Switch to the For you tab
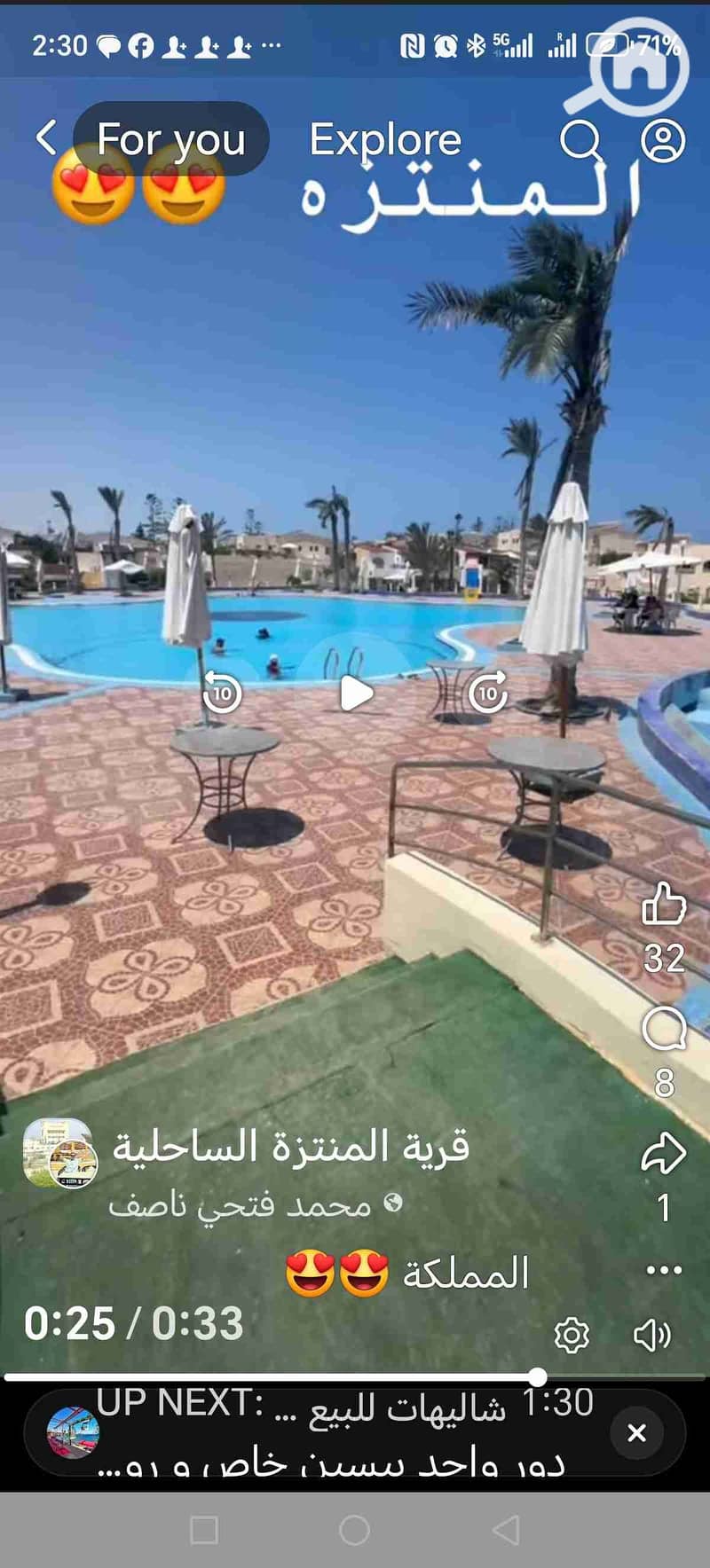This screenshot has width=710, height=1568. pos(170,139)
